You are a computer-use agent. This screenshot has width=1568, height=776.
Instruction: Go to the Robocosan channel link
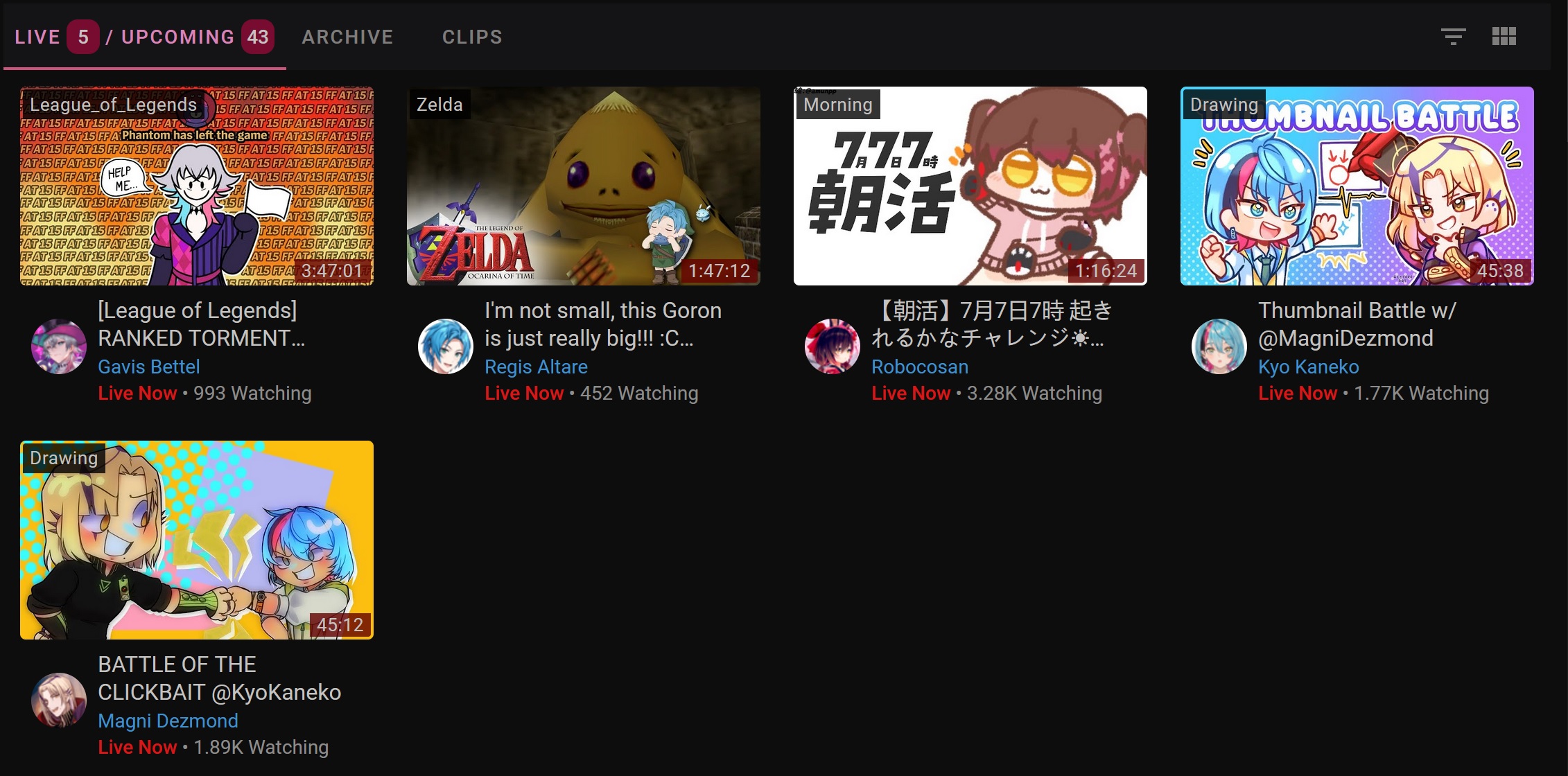pos(919,367)
